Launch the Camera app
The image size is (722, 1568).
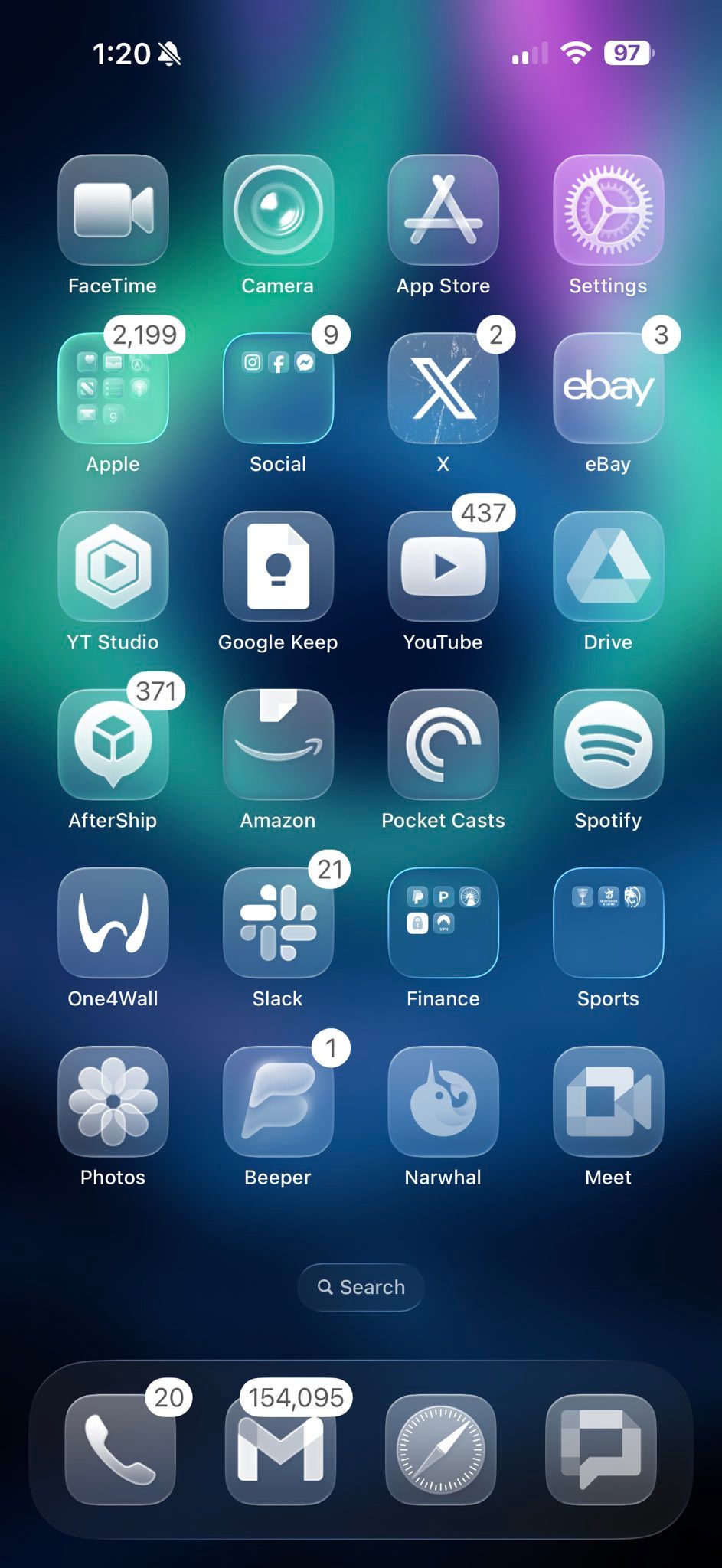click(x=278, y=210)
